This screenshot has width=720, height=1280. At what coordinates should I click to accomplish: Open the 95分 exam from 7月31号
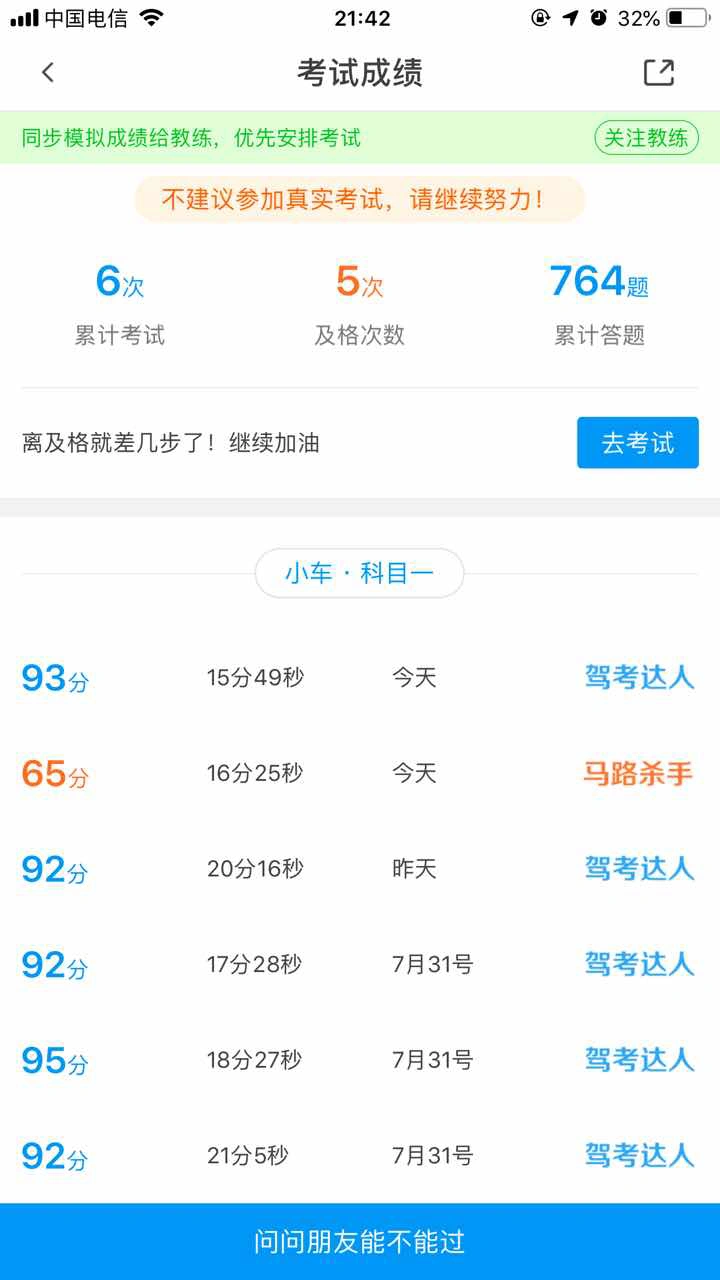tap(360, 1060)
